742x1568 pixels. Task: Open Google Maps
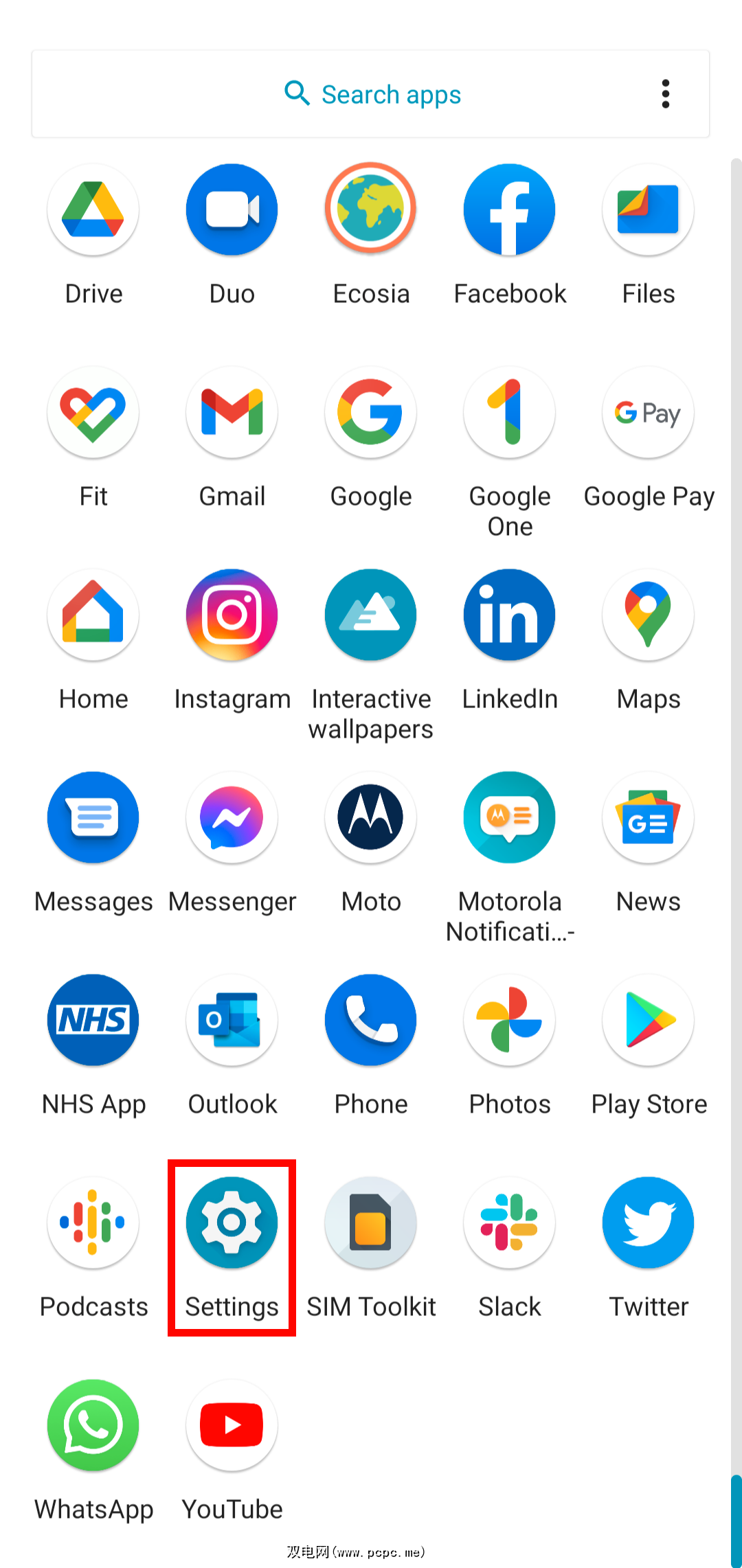coord(649,615)
